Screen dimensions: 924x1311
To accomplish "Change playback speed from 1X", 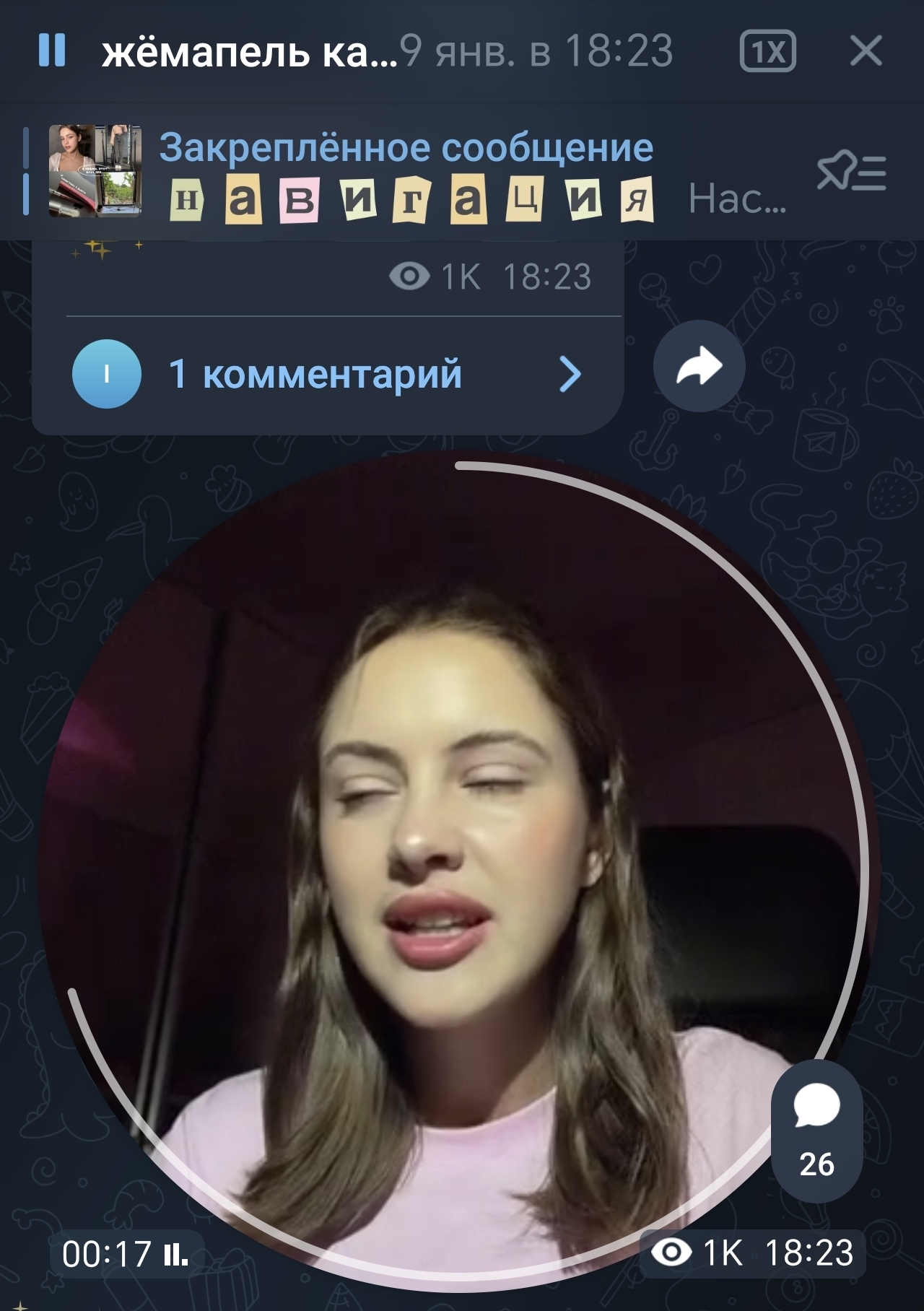I will coord(767,51).
